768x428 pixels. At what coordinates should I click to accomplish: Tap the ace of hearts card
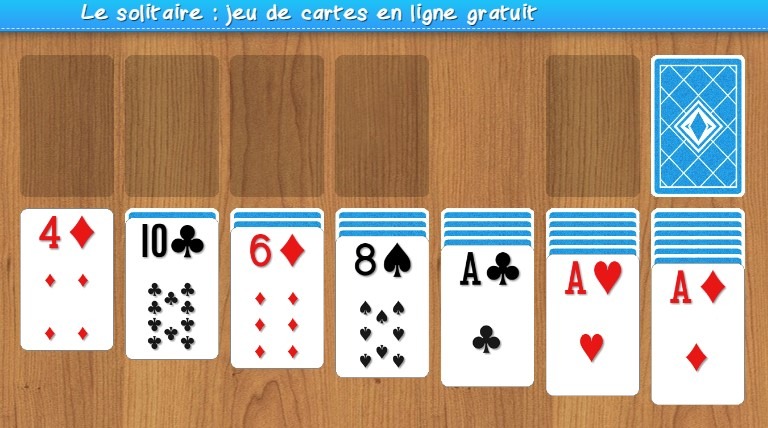pos(592,325)
